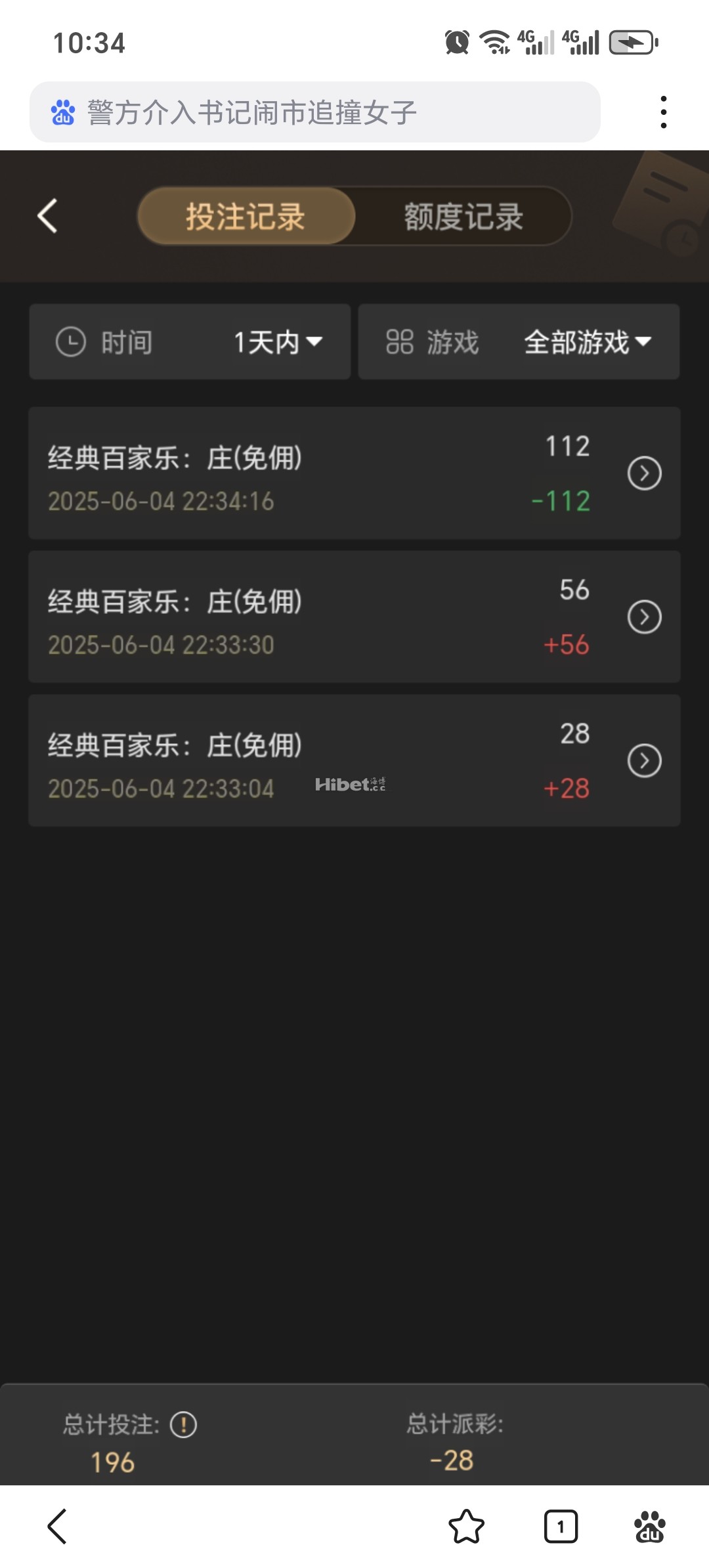Tap the browser address bar
This screenshot has width=709, height=1568.
click(x=315, y=112)
